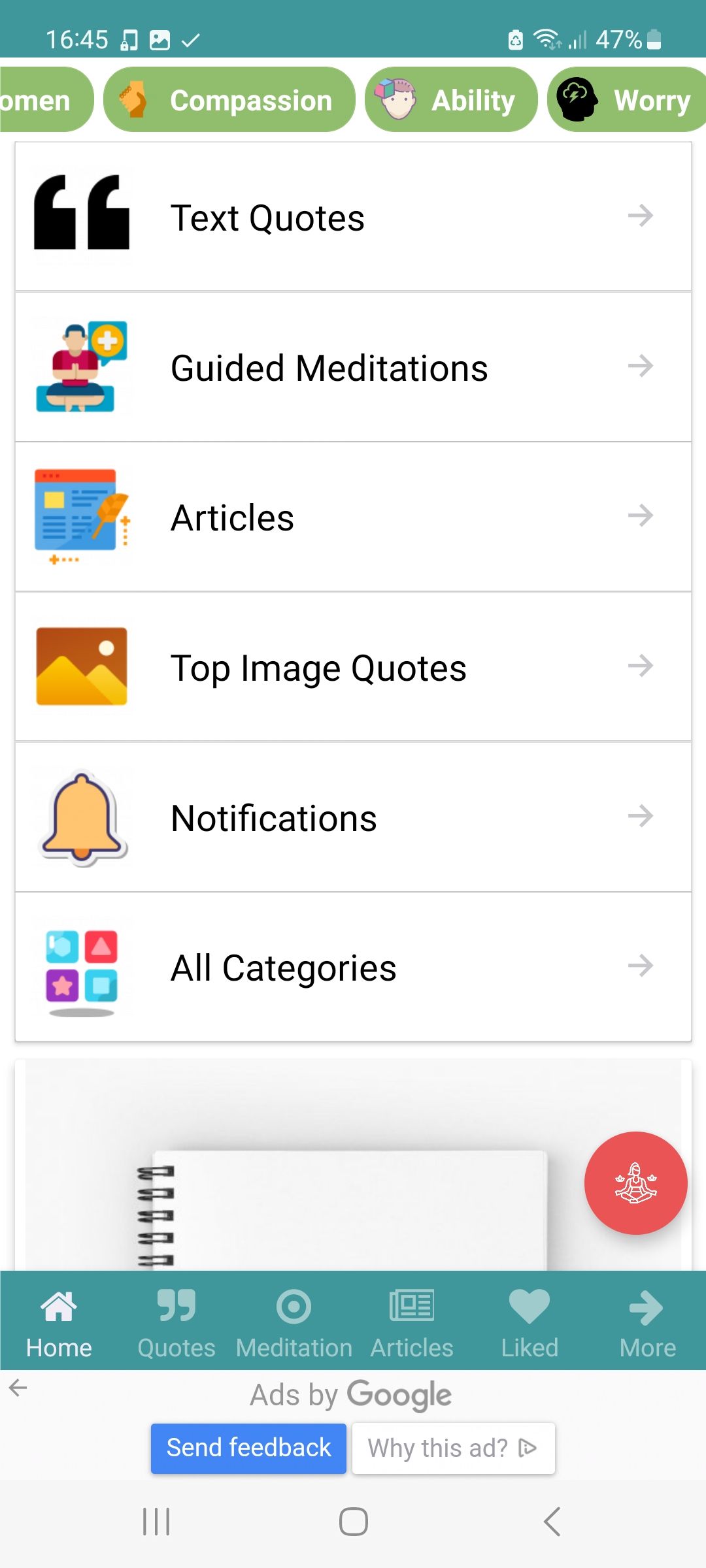Screen dimensions: 706x1568
Task: Open the Articles list row
Action: click(353, 517)
